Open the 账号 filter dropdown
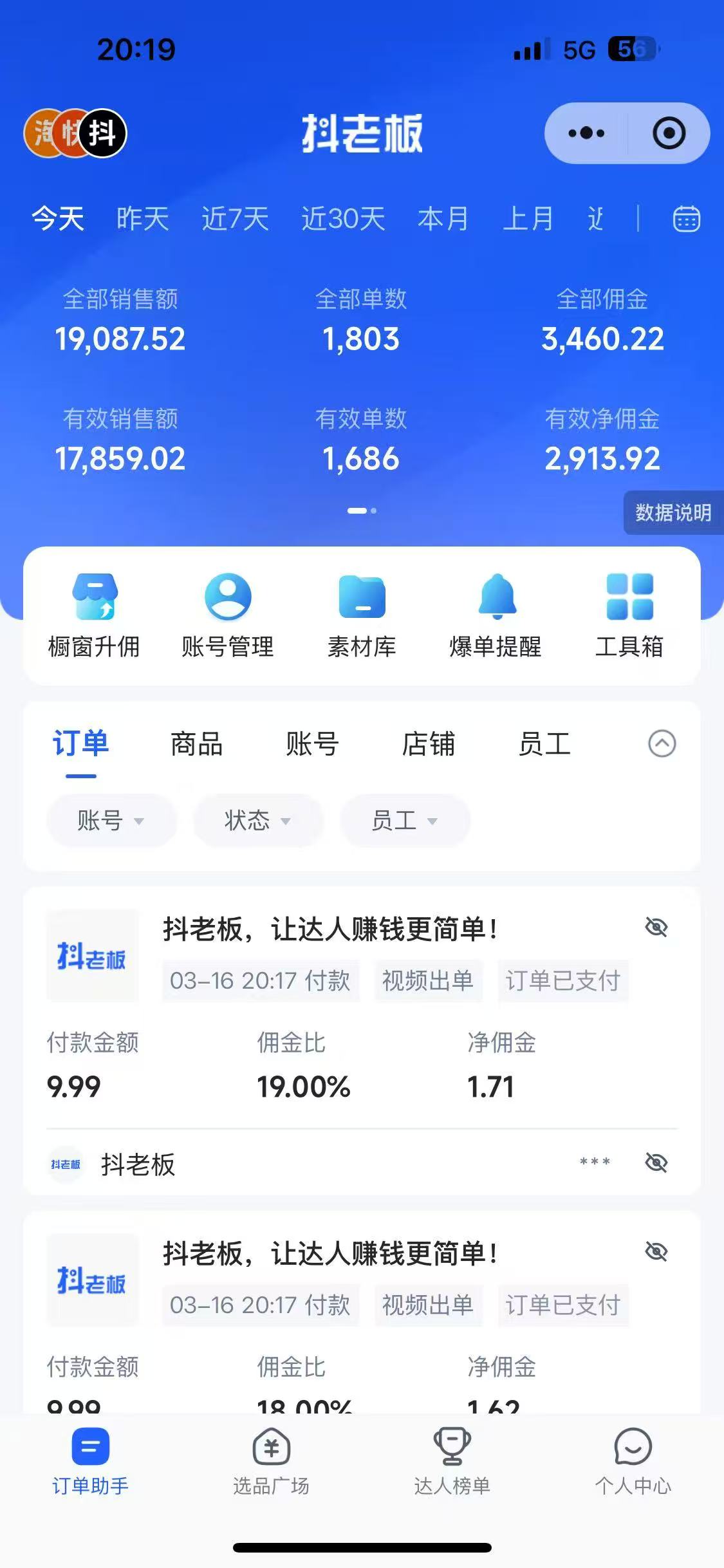Image resolution: width=724 pixels, height=1568 pixels. [111, 820]
